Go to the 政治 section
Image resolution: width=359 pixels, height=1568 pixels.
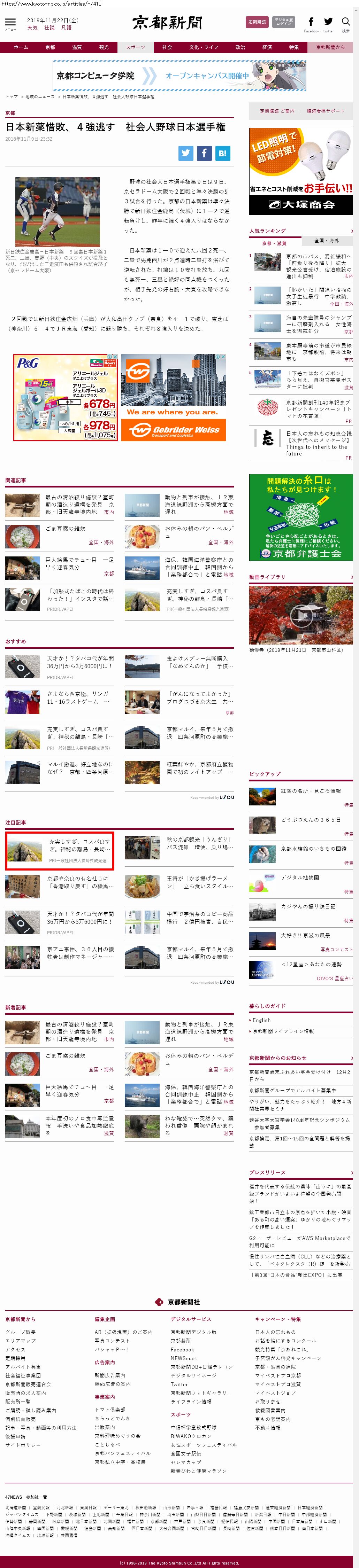pyautogui.click(x=240, y=47)
